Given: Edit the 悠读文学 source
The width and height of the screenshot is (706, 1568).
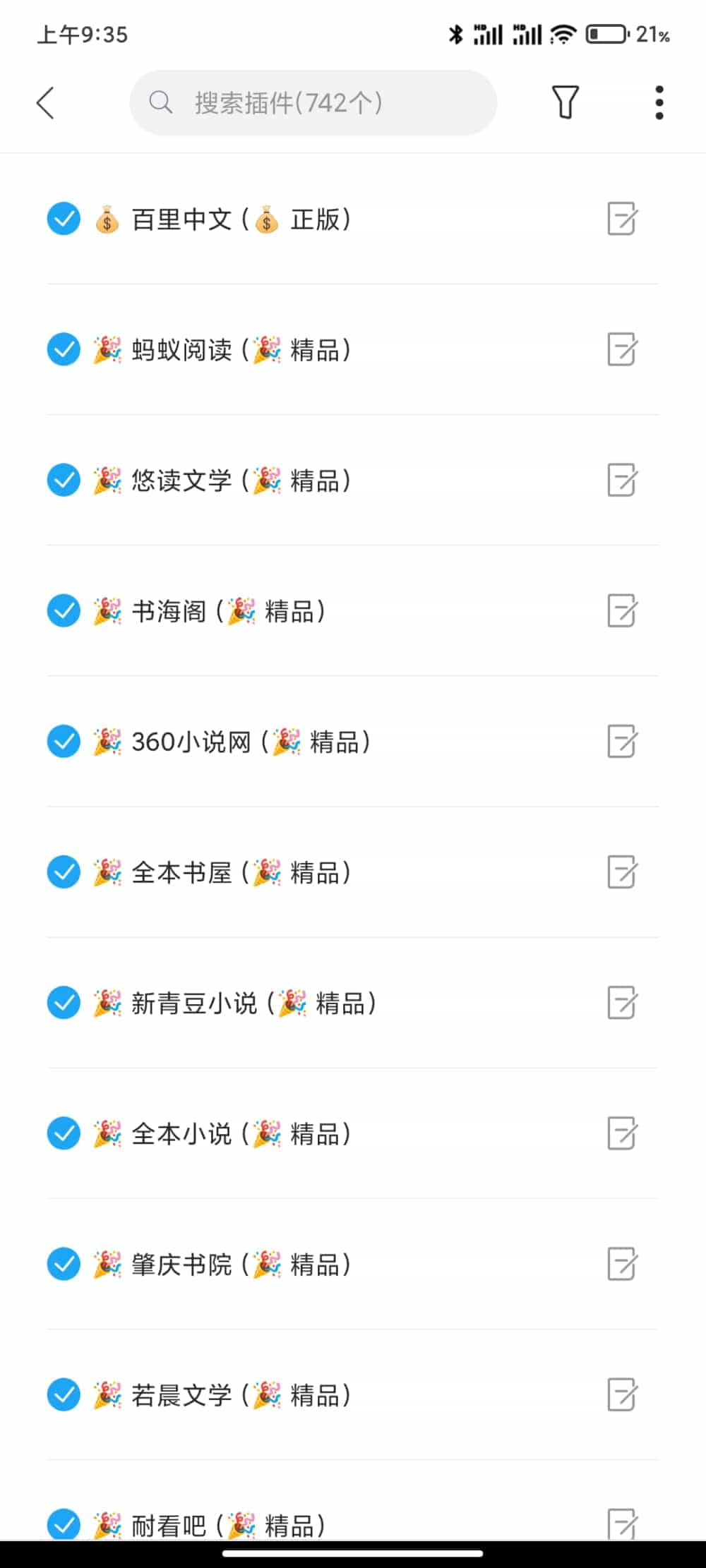Looking at the screenshot, I should [x=622, y=480].
